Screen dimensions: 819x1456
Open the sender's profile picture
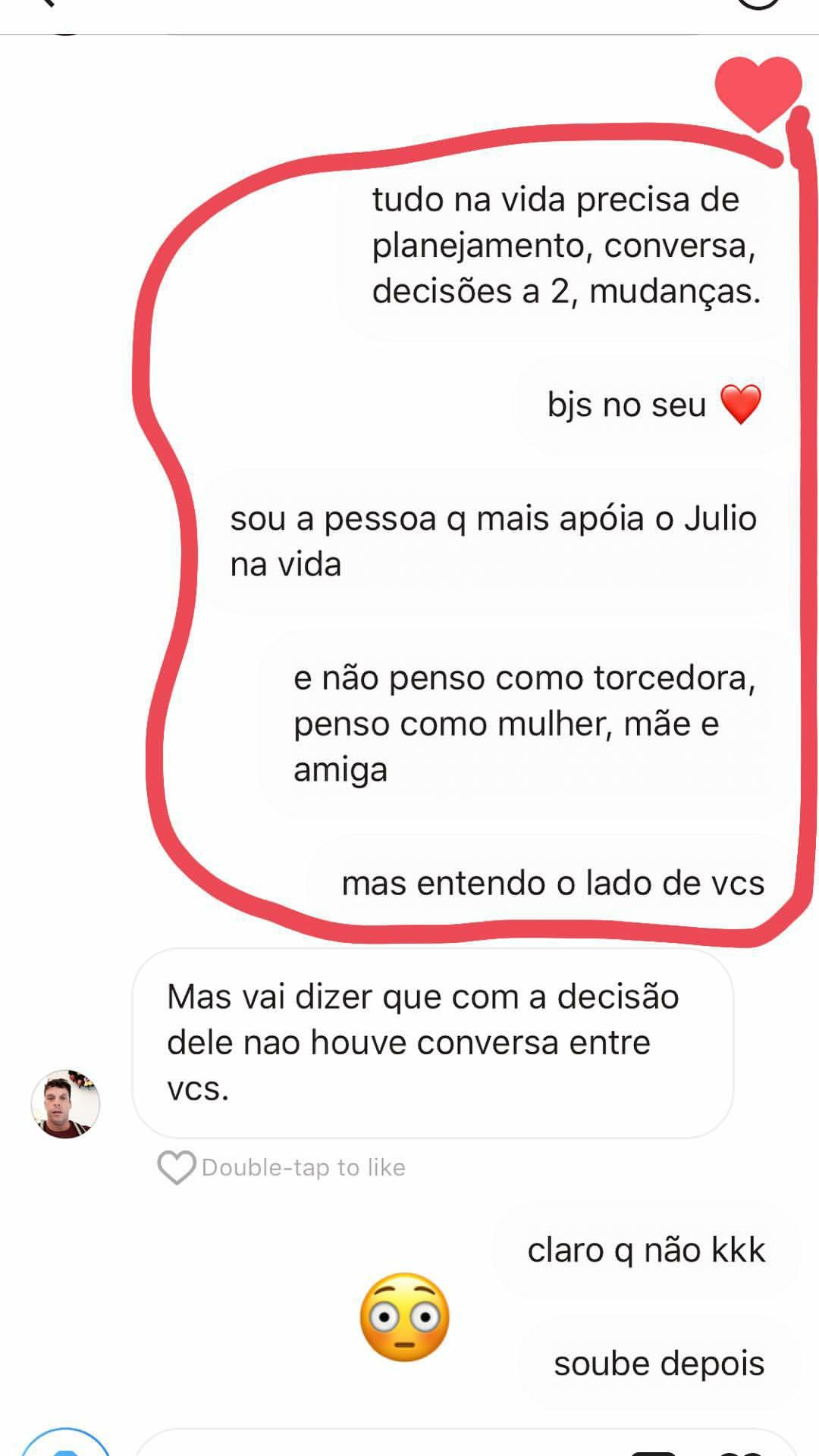point(65,1104)
